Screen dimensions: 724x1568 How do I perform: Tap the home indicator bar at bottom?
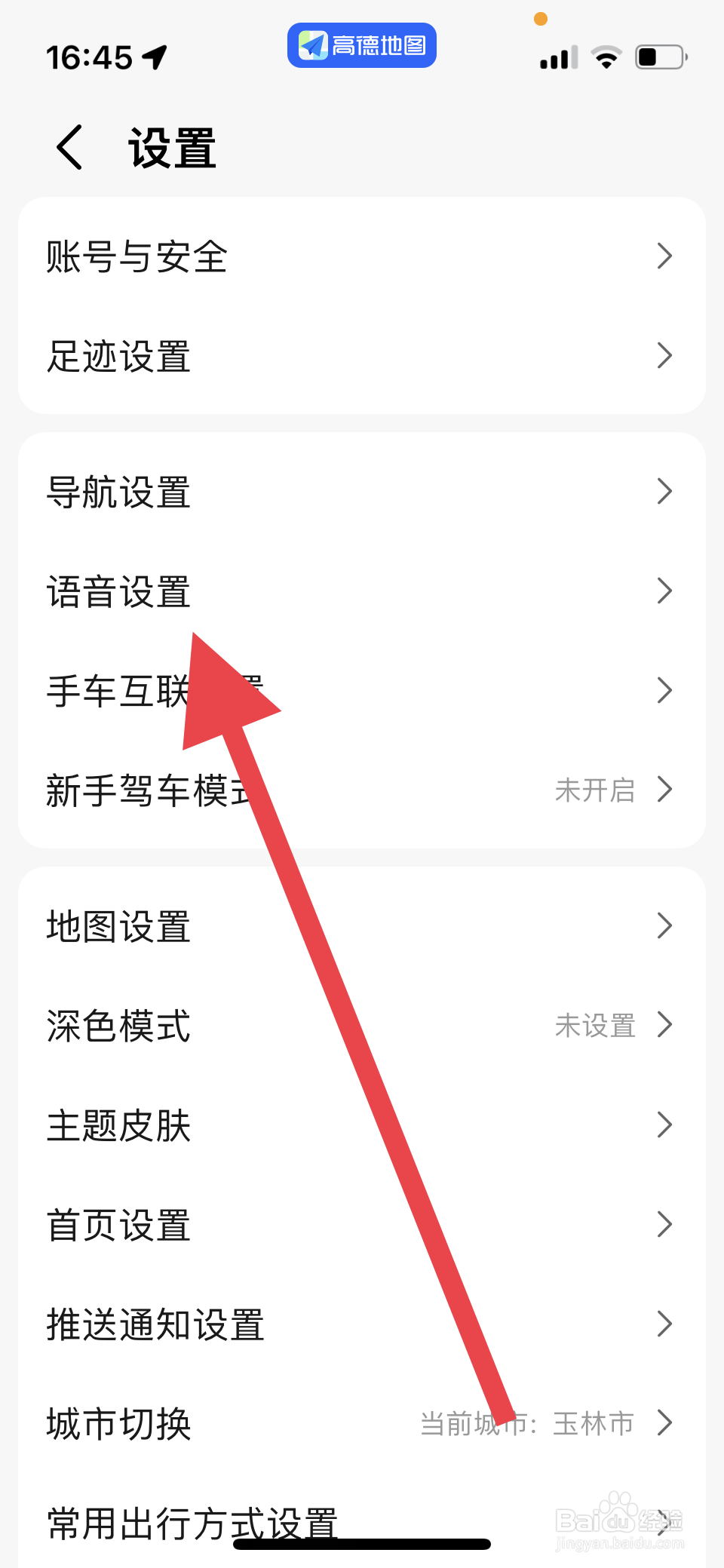pyautogui.click(x=362, y=1540)
